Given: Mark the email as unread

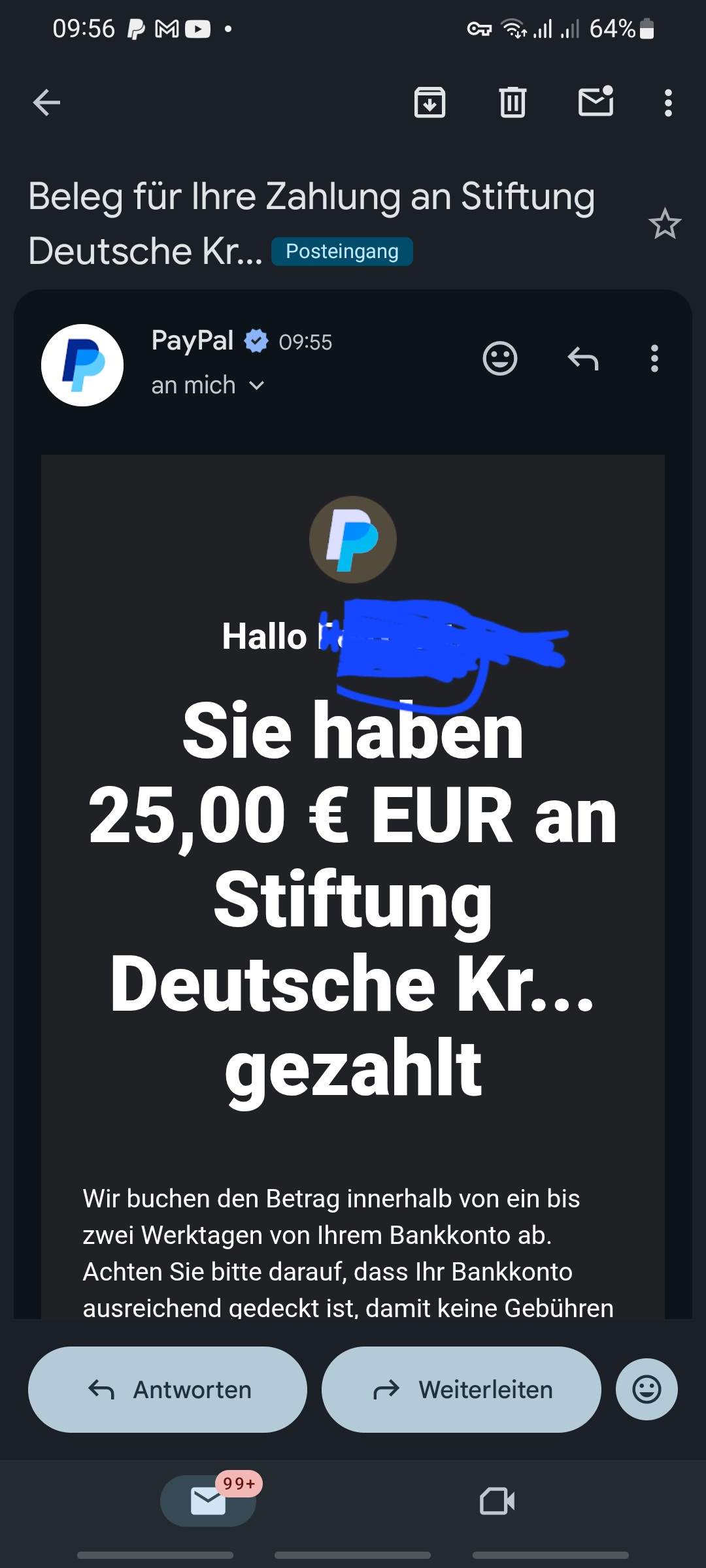Looking at the screenshot, I should tap(596, 101).
